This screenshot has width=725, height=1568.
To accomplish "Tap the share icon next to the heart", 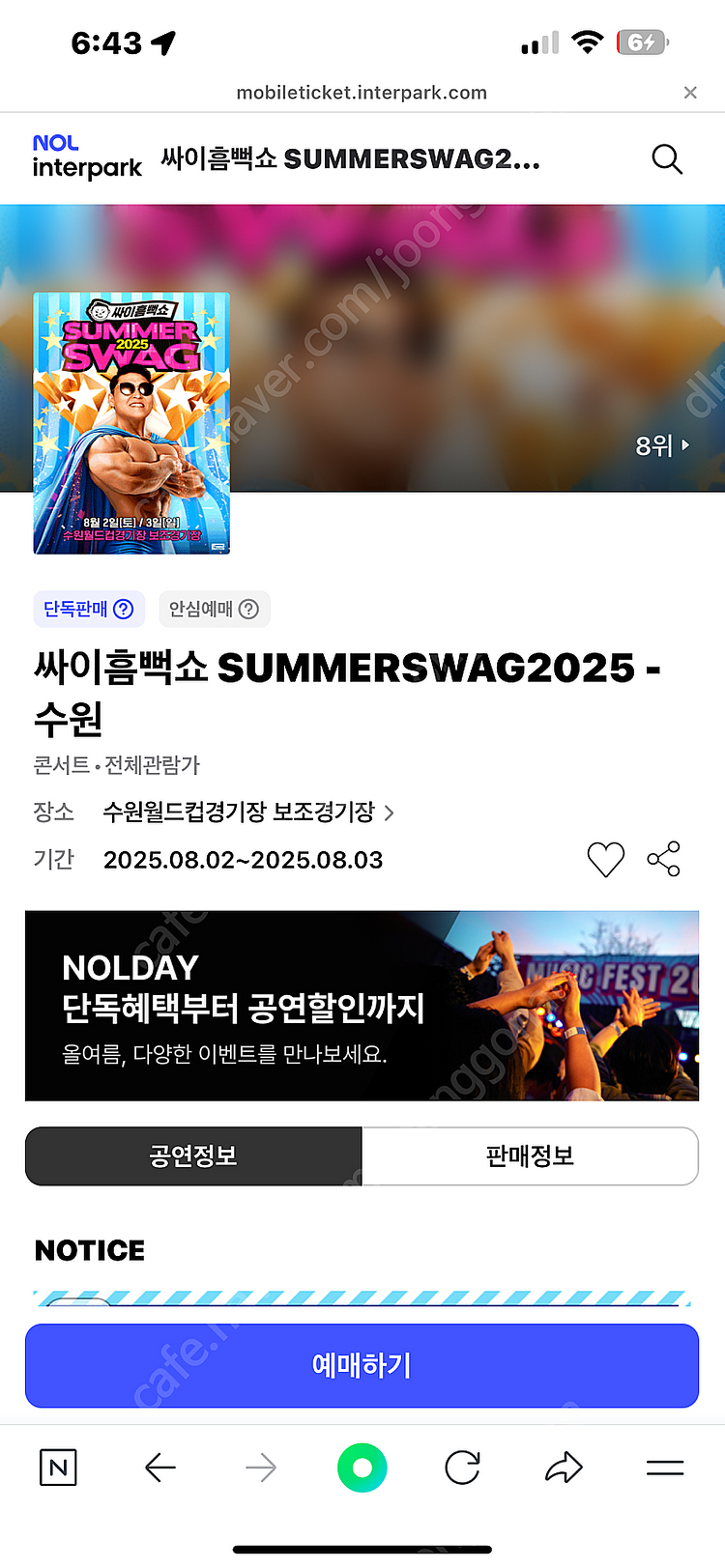I will [x=664, y=859].
